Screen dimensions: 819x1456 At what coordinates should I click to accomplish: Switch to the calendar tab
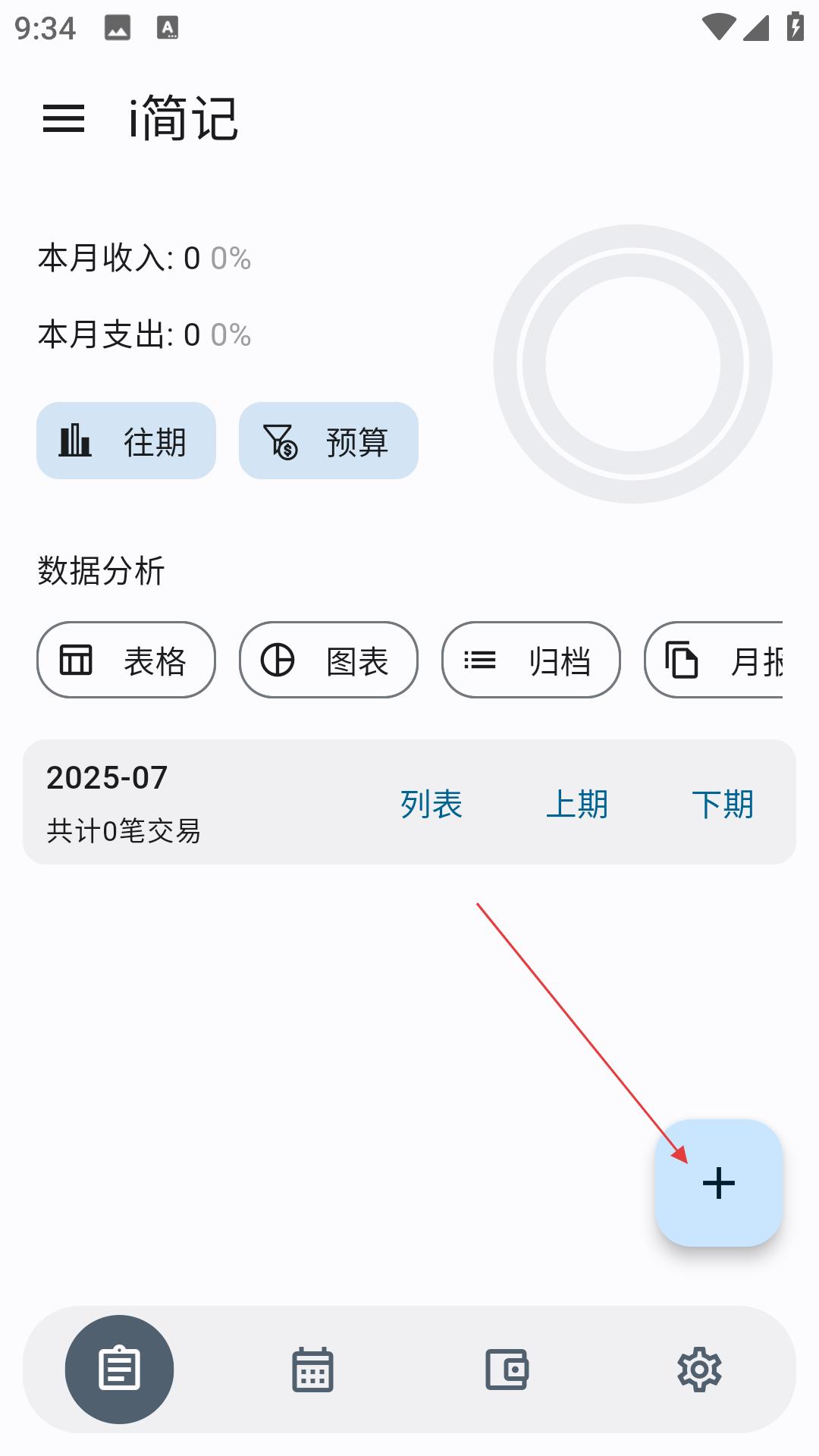coord(312,1370)
